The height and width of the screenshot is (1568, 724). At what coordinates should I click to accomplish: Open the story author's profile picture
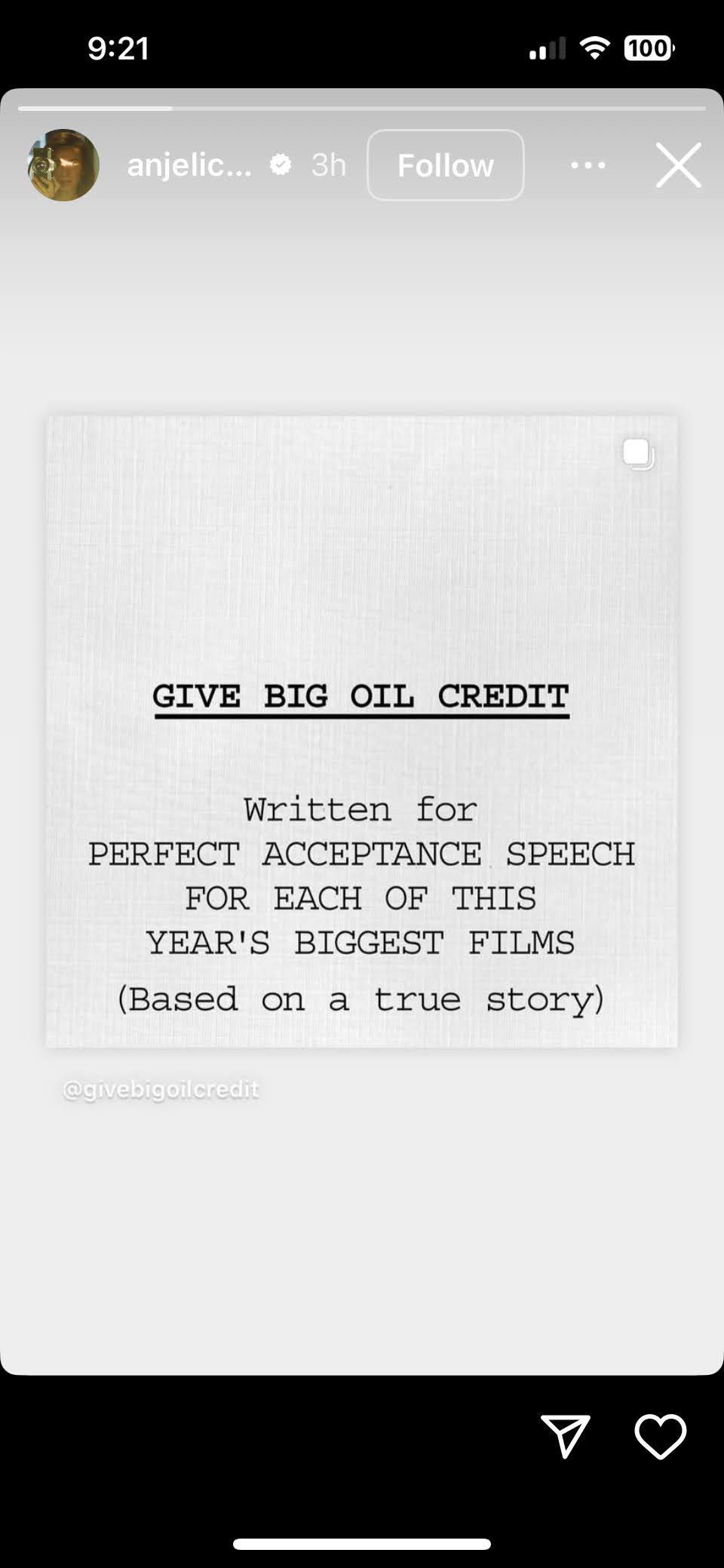coord(63,165)
